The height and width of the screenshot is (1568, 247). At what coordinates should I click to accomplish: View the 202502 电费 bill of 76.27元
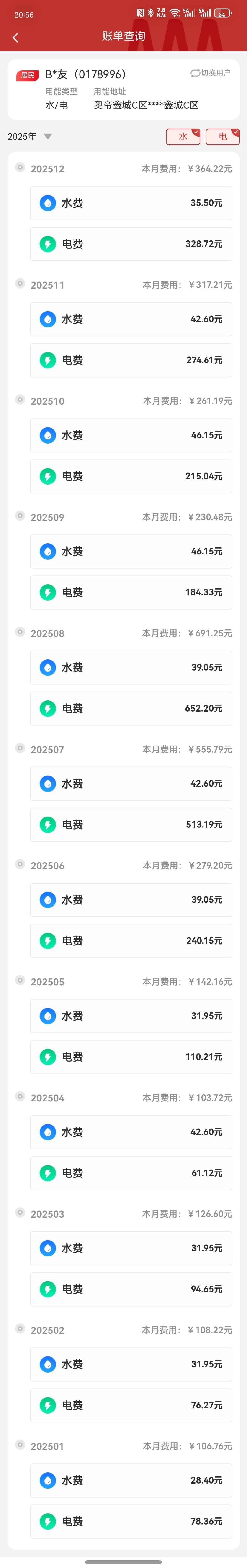131,1405
